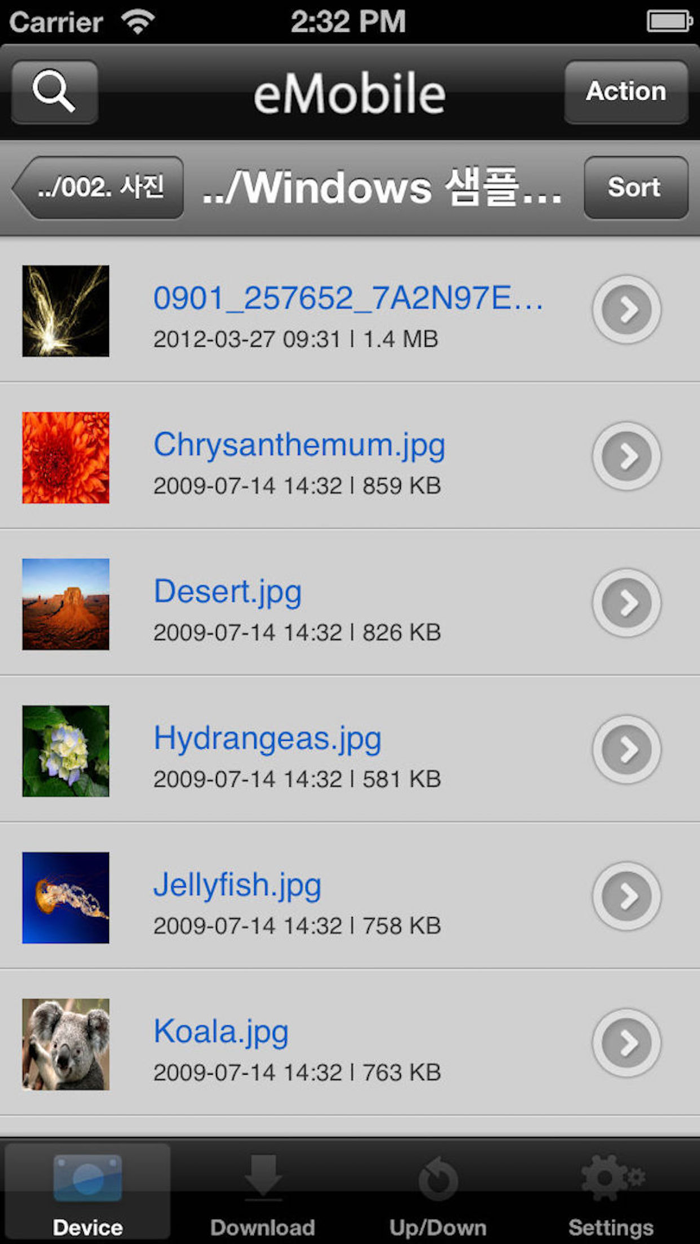Viewport: 700px width, 1244px height.
Task: Open Hydrangeas.jpg
Action: tap(267, 738)
